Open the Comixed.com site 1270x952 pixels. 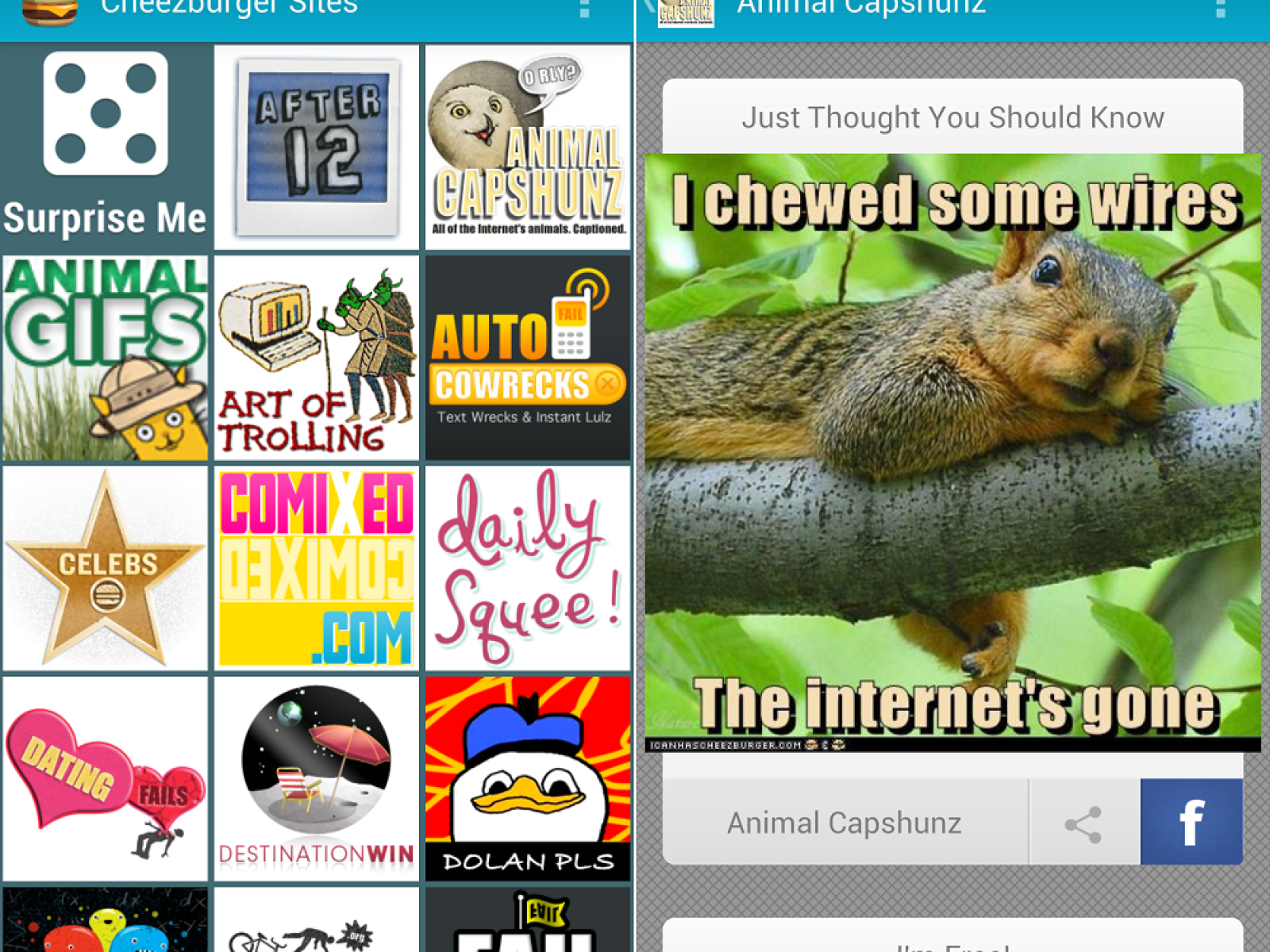pyautogui.click(x=317, y=568)
